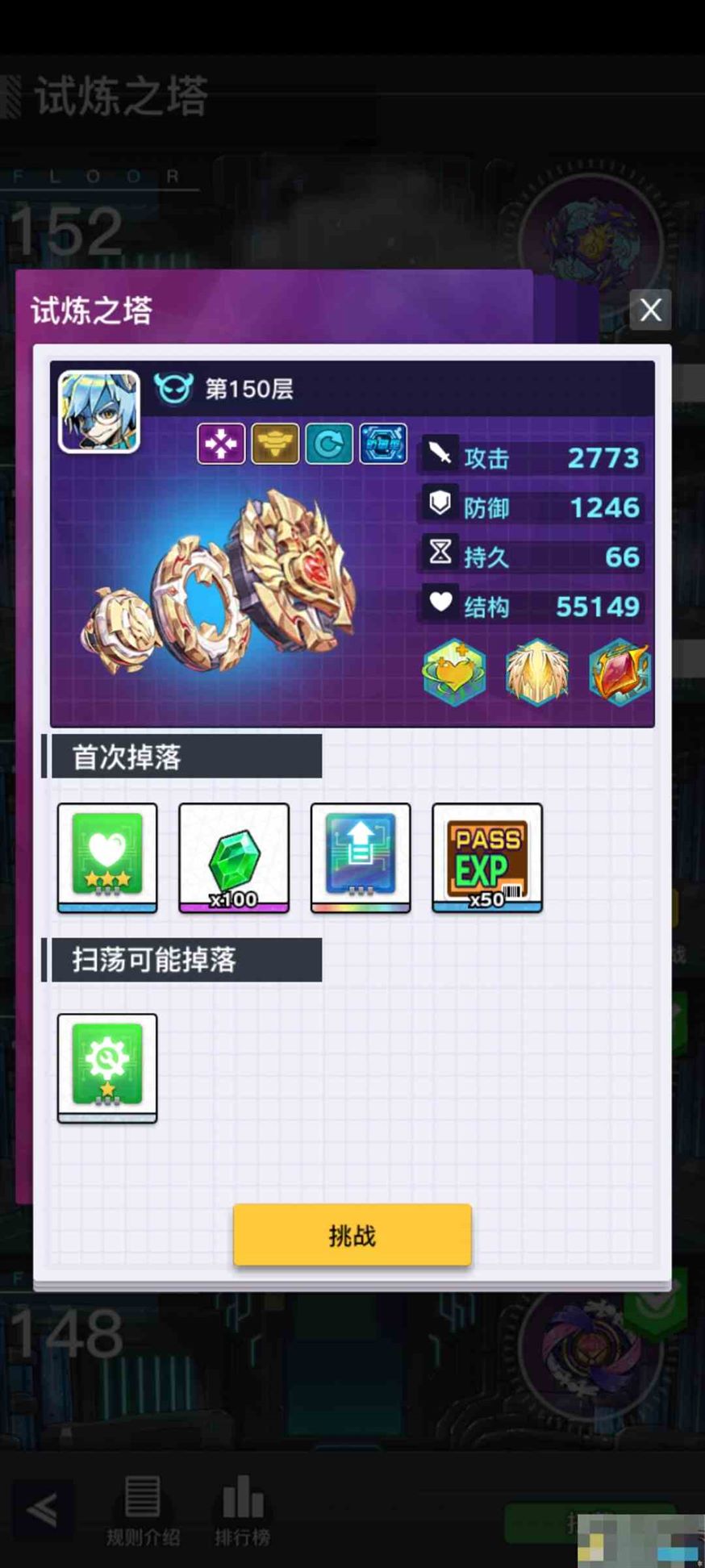Image resolution: width=705 pixels, height=1568 pixels.
Task: Inspect the gold wing trait icon
Action: point(275,444)
